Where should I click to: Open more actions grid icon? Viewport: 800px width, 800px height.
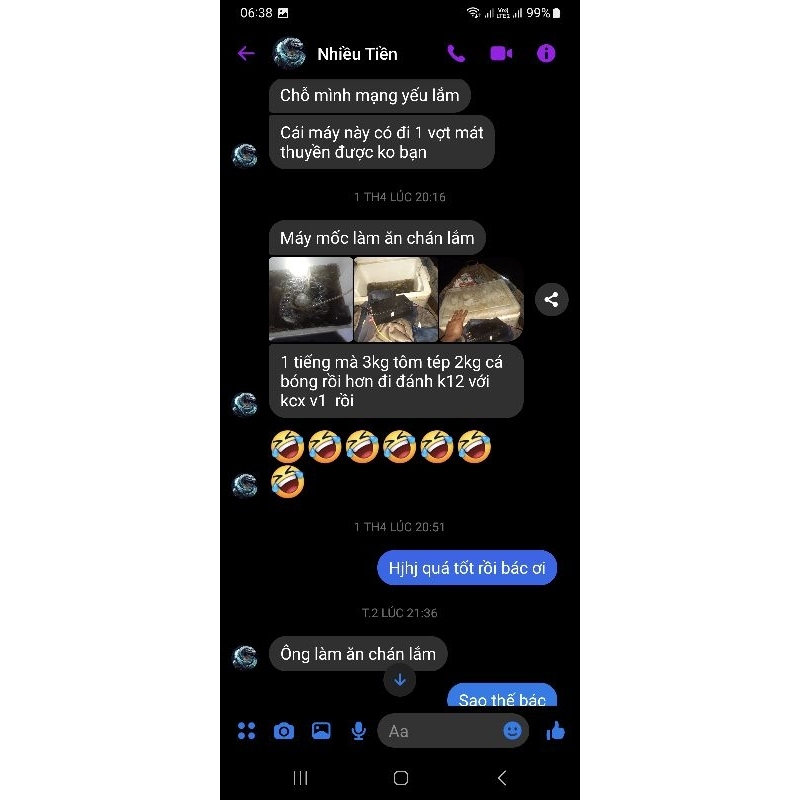click(246, 731)
